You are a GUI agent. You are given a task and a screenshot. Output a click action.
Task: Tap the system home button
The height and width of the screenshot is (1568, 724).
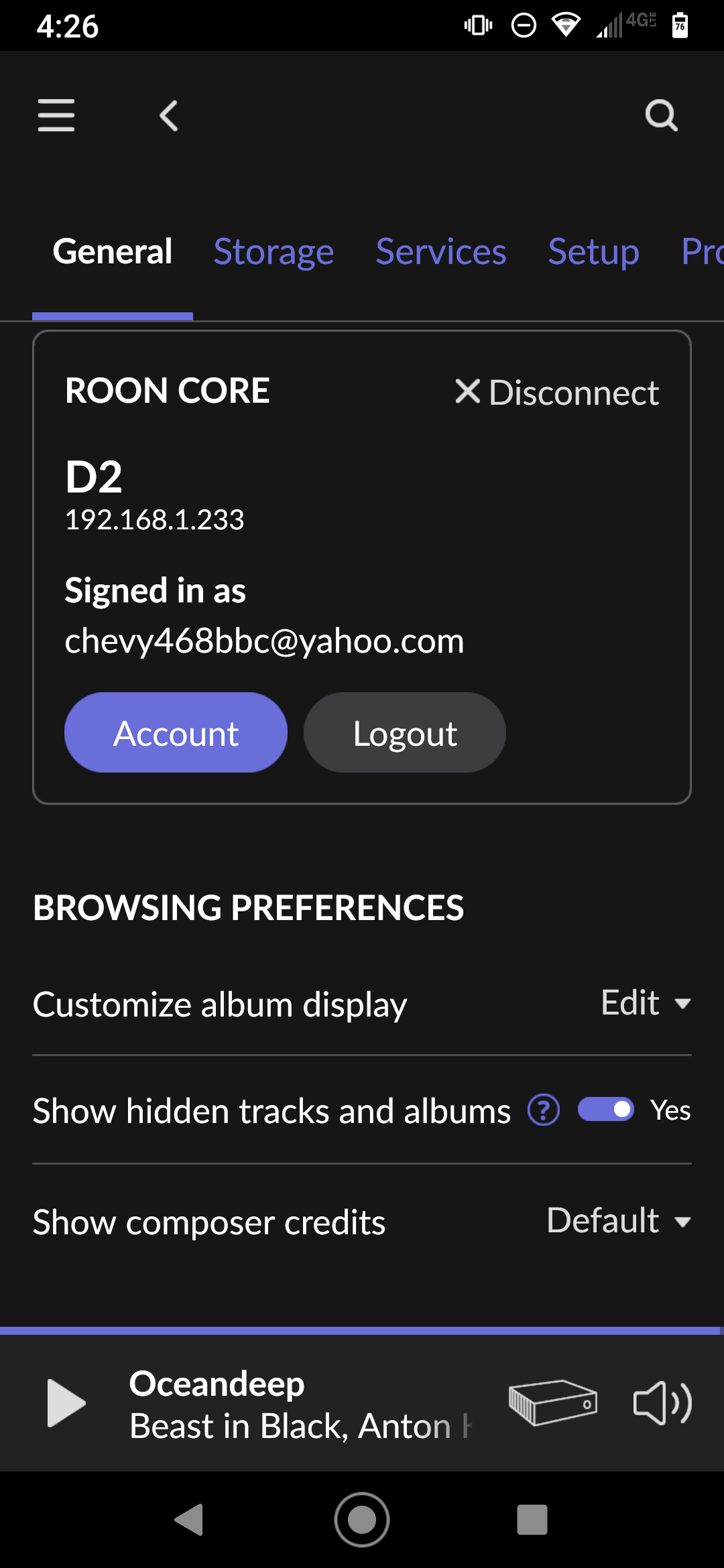[x=362, y=1520]
